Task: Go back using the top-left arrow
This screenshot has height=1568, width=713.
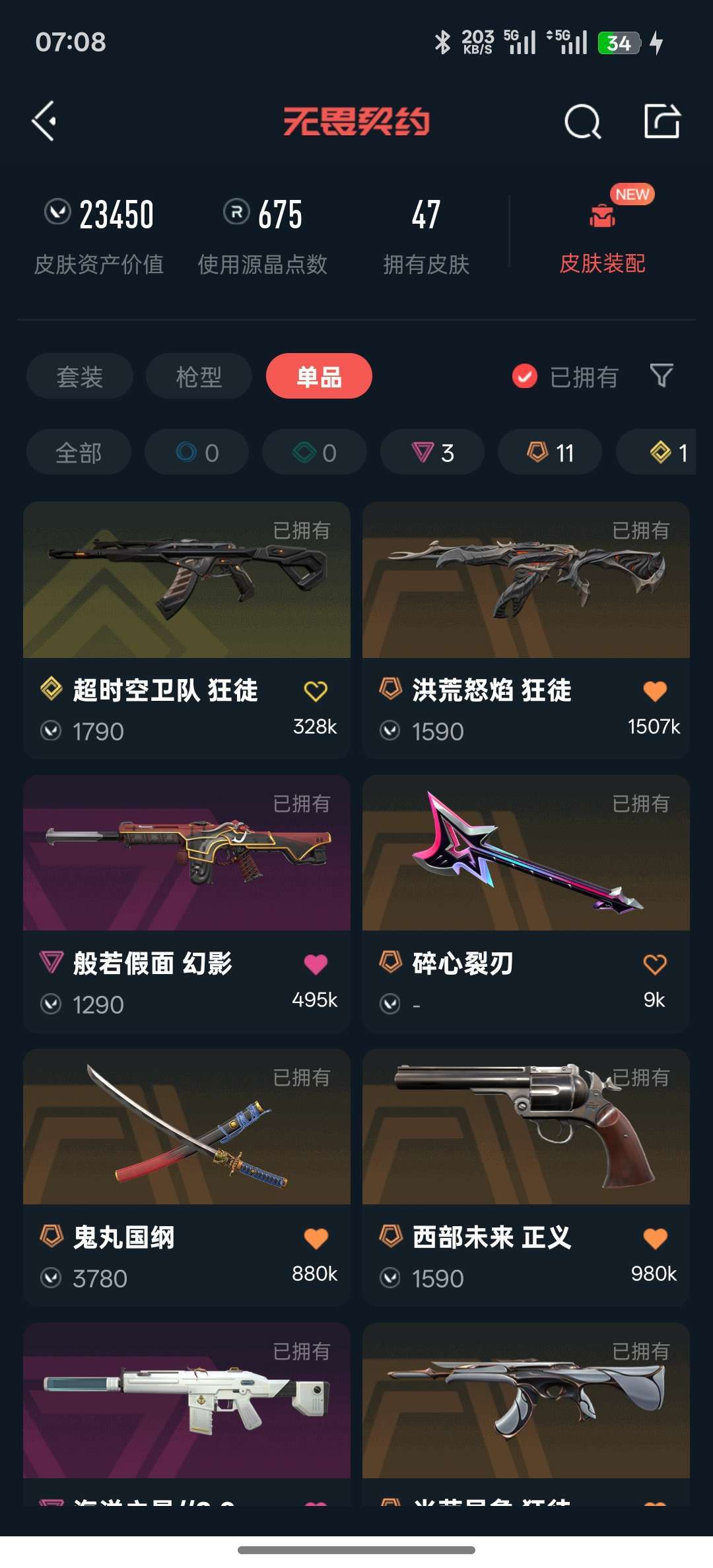Action: [x=44, y=121]
